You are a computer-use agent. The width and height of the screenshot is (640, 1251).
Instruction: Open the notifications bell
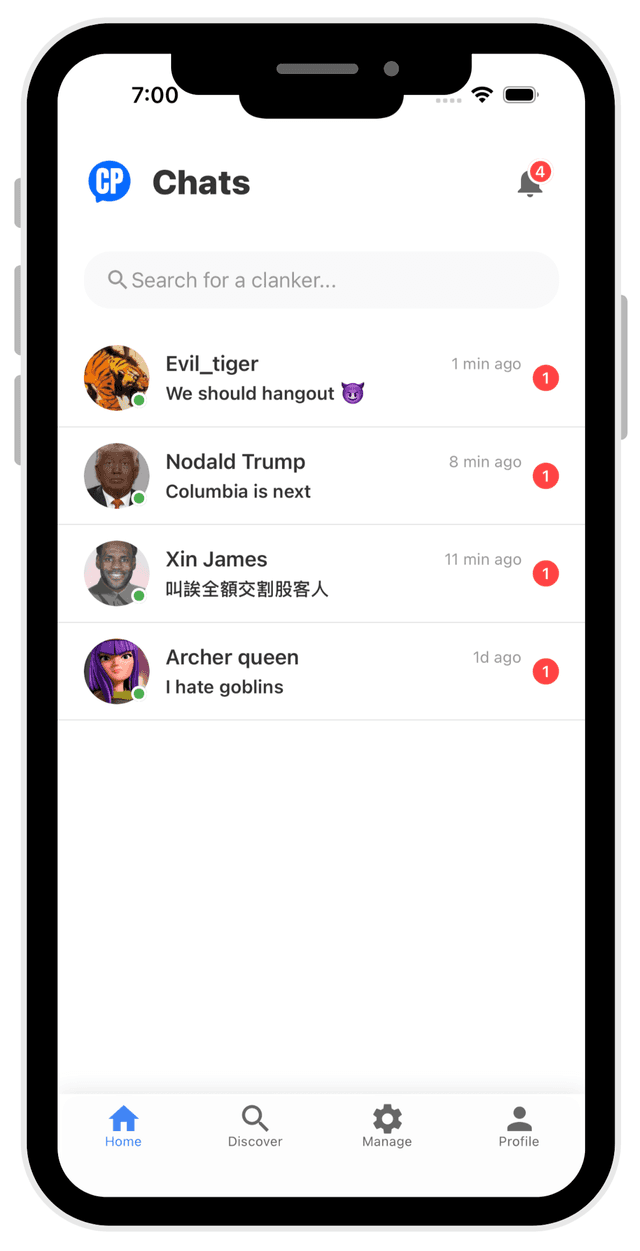coord(530,183)
